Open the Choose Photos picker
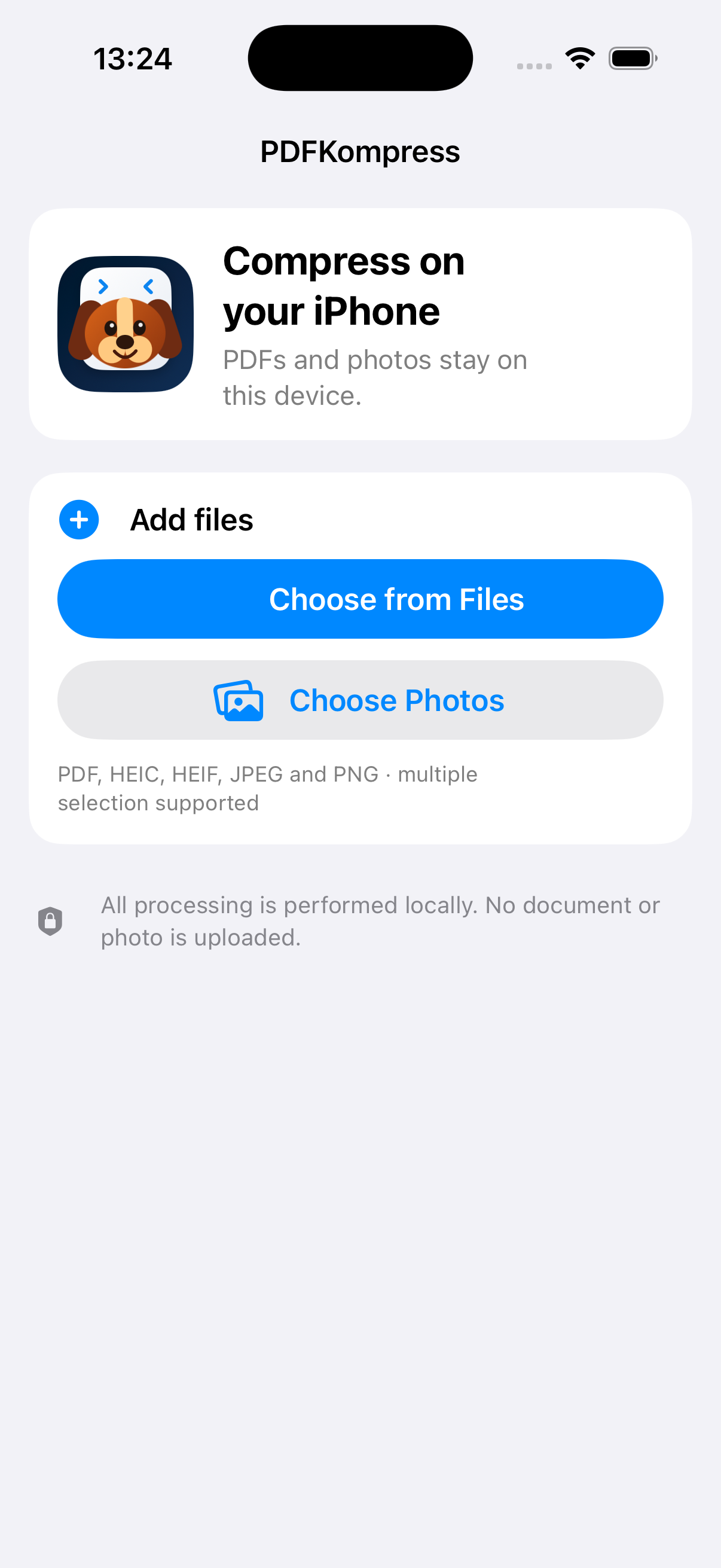 [360, 700]
